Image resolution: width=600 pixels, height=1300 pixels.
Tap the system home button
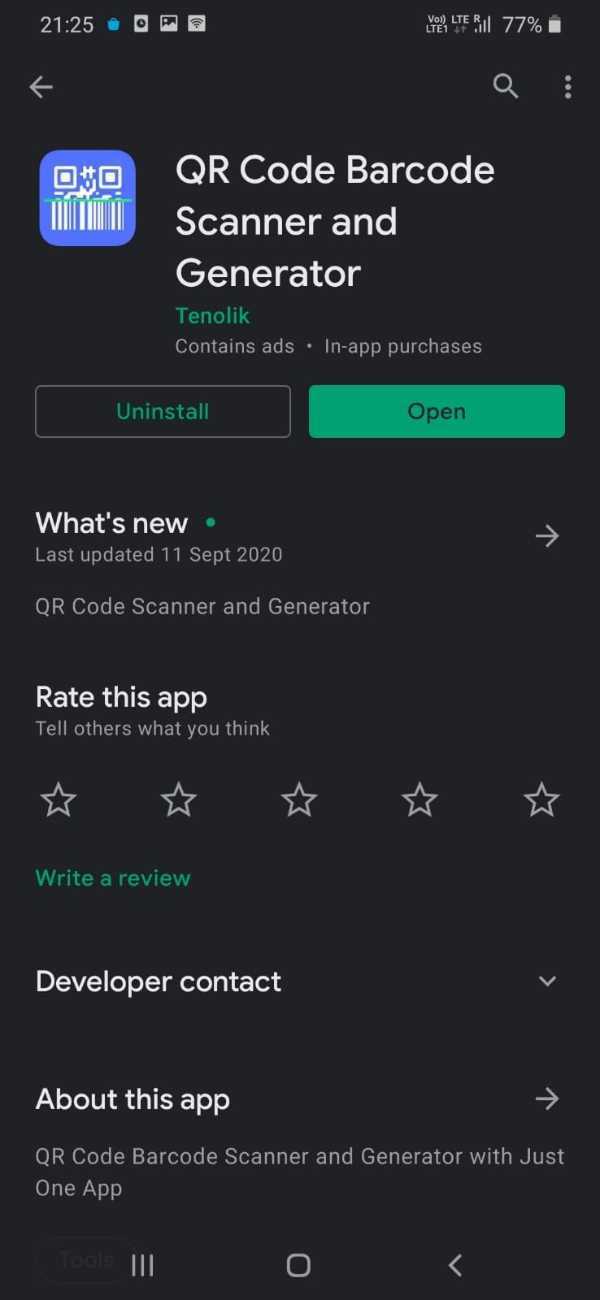[x=298, y=1265]
